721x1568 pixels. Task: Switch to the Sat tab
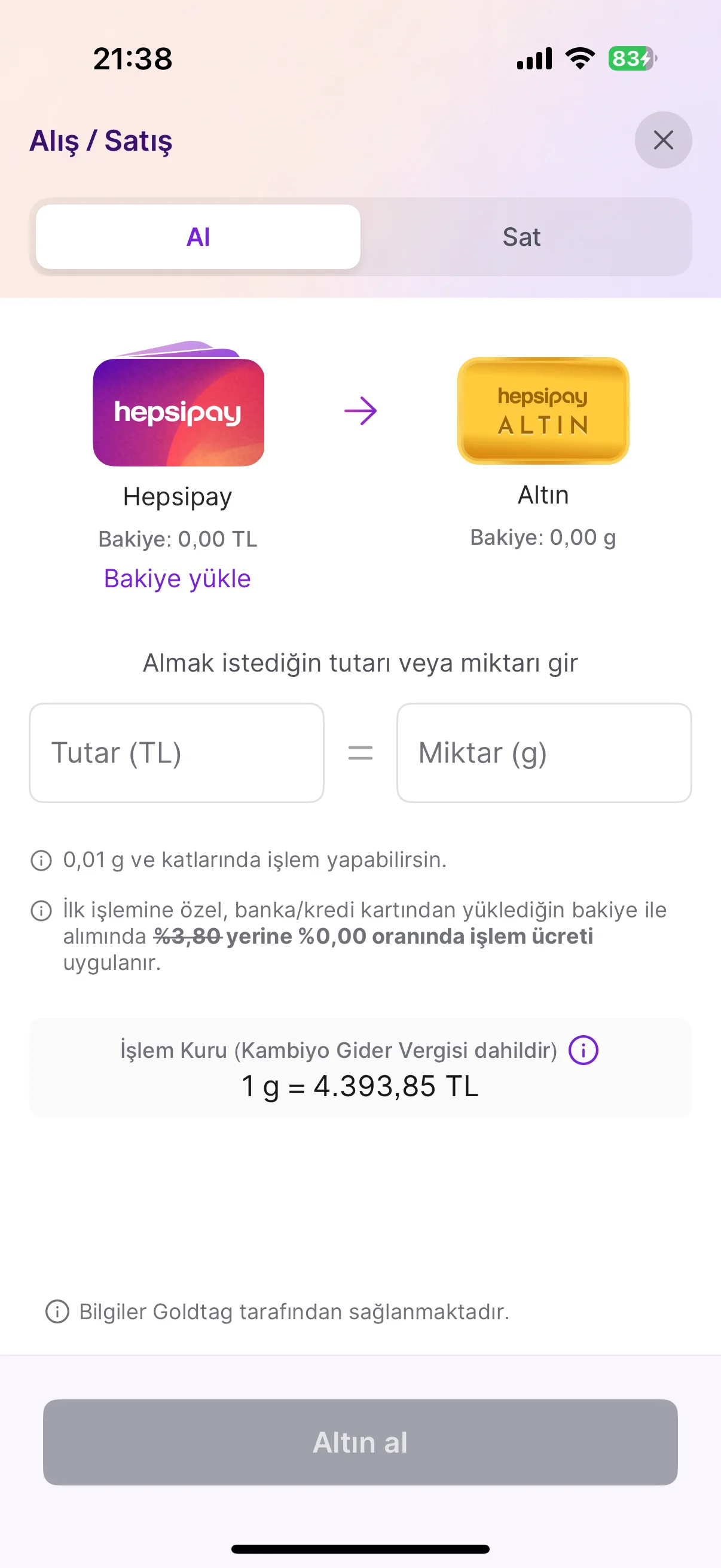[521, 237]
